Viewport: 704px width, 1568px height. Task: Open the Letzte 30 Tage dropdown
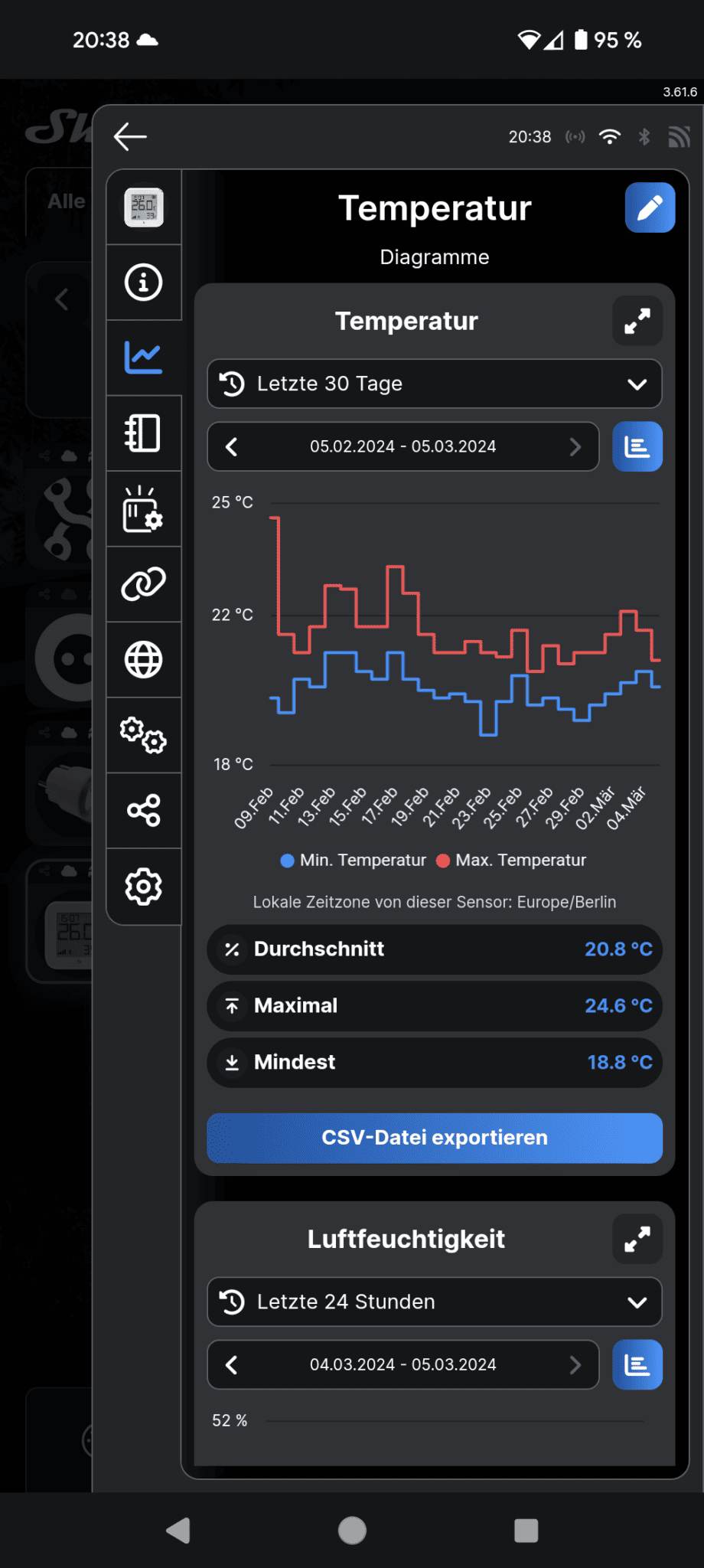tap(434, 384)
